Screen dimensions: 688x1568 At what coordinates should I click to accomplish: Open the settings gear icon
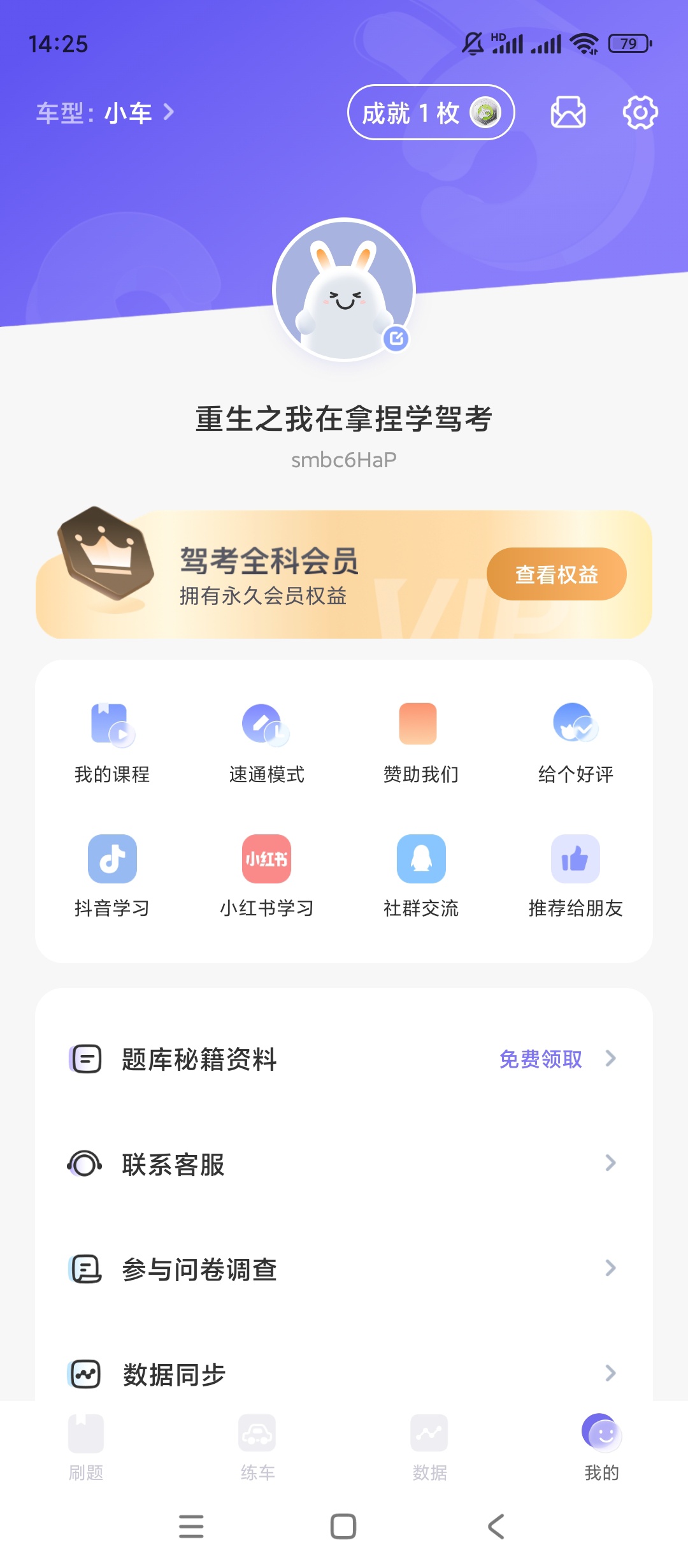pyautogui.click(x=640, y=113)
